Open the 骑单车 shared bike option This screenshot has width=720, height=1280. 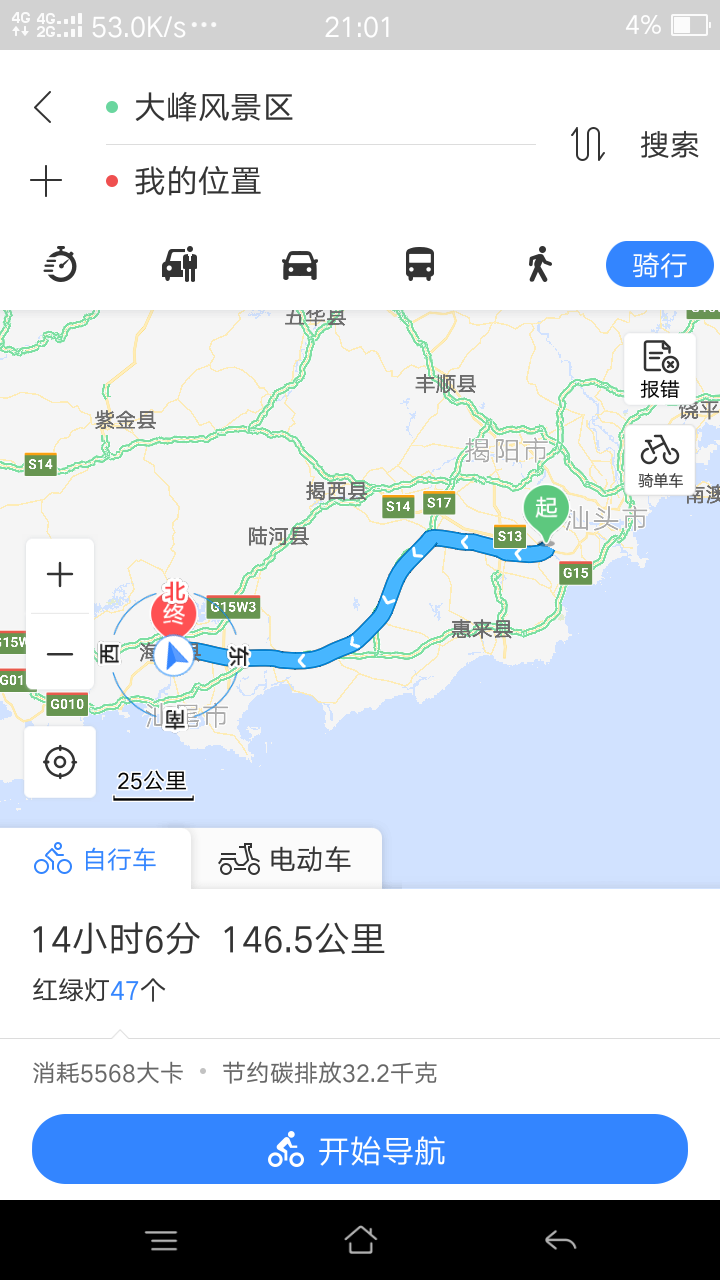(660, 460)
